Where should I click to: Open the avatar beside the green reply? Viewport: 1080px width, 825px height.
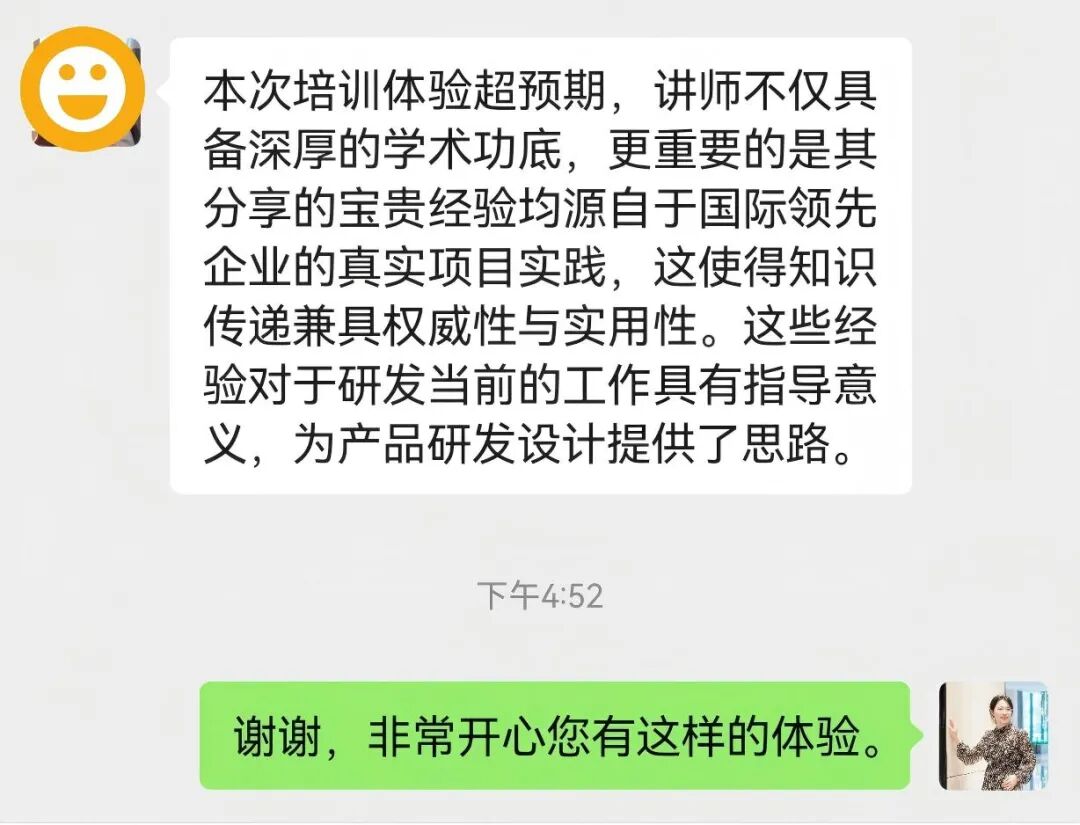click(x=992, y=736)
